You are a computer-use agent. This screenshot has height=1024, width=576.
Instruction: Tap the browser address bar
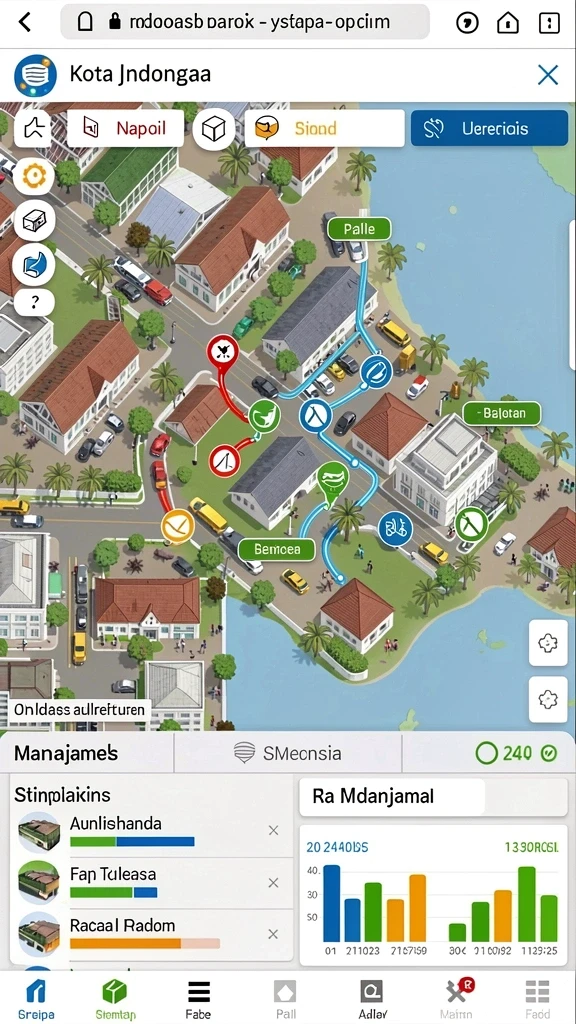245,22
